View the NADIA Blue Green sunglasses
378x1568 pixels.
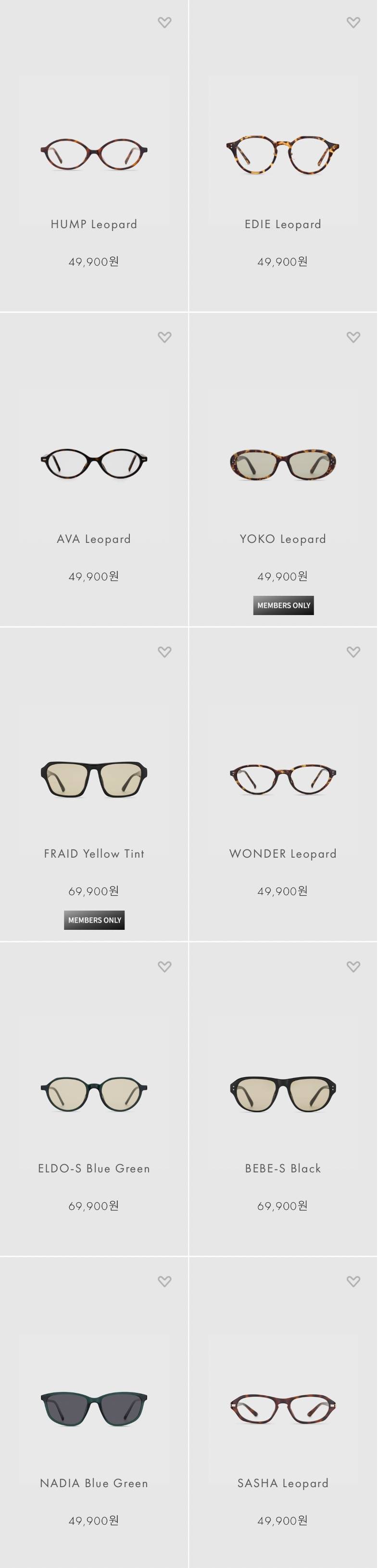tap(94, 1409)
